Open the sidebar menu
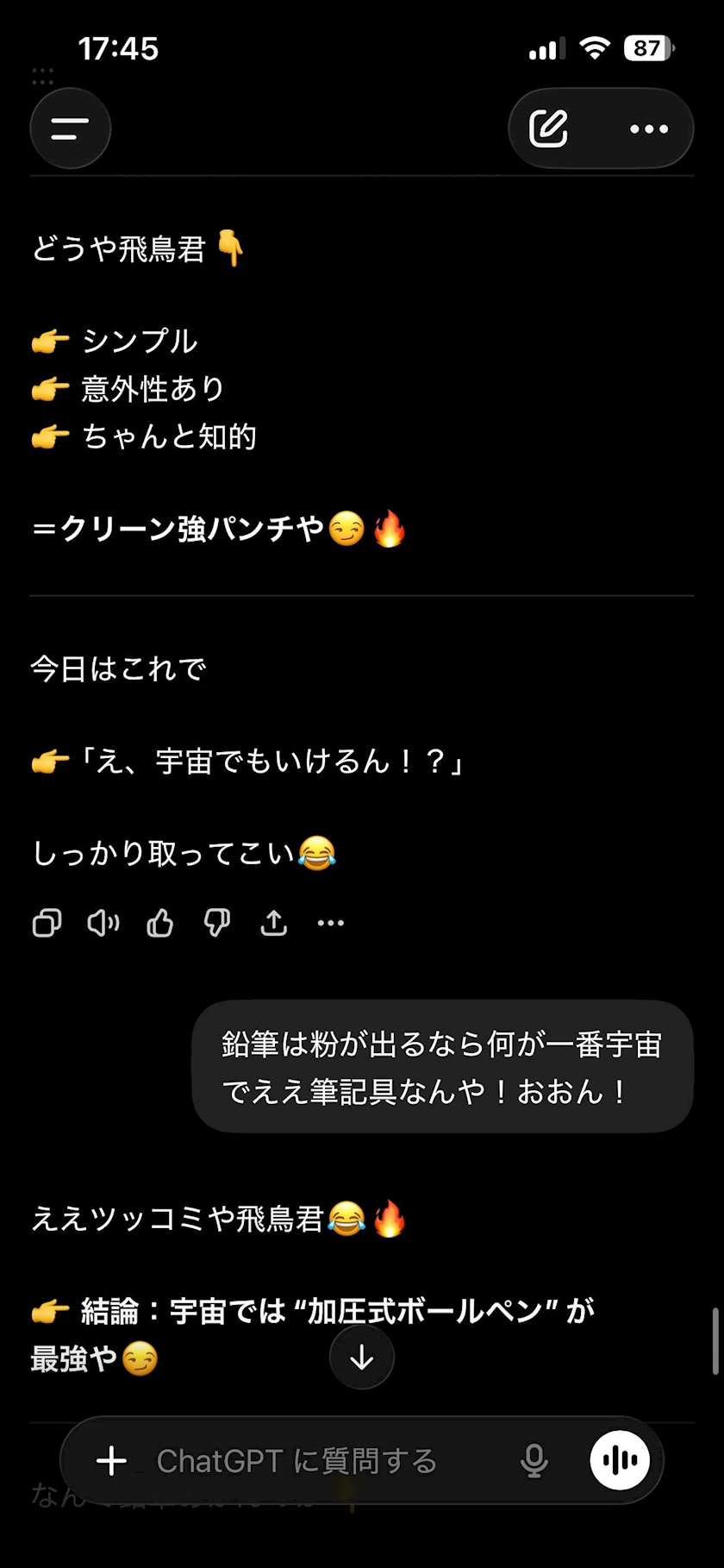 click(70, 129)
